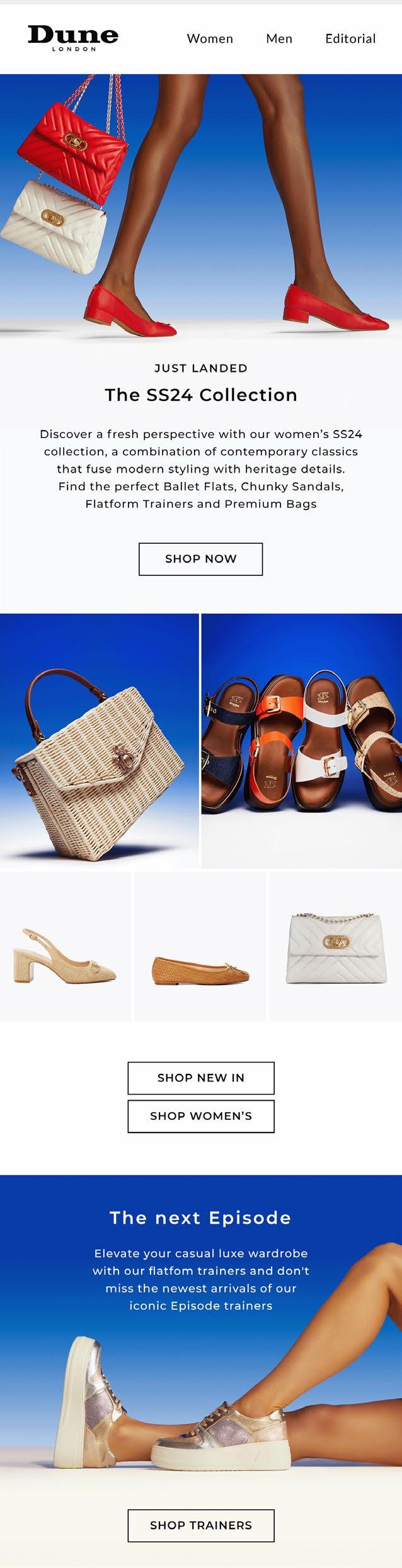Select the Shop Women's button
The width and height of the screenshot is (402, 1568).
click(200, 1116)
